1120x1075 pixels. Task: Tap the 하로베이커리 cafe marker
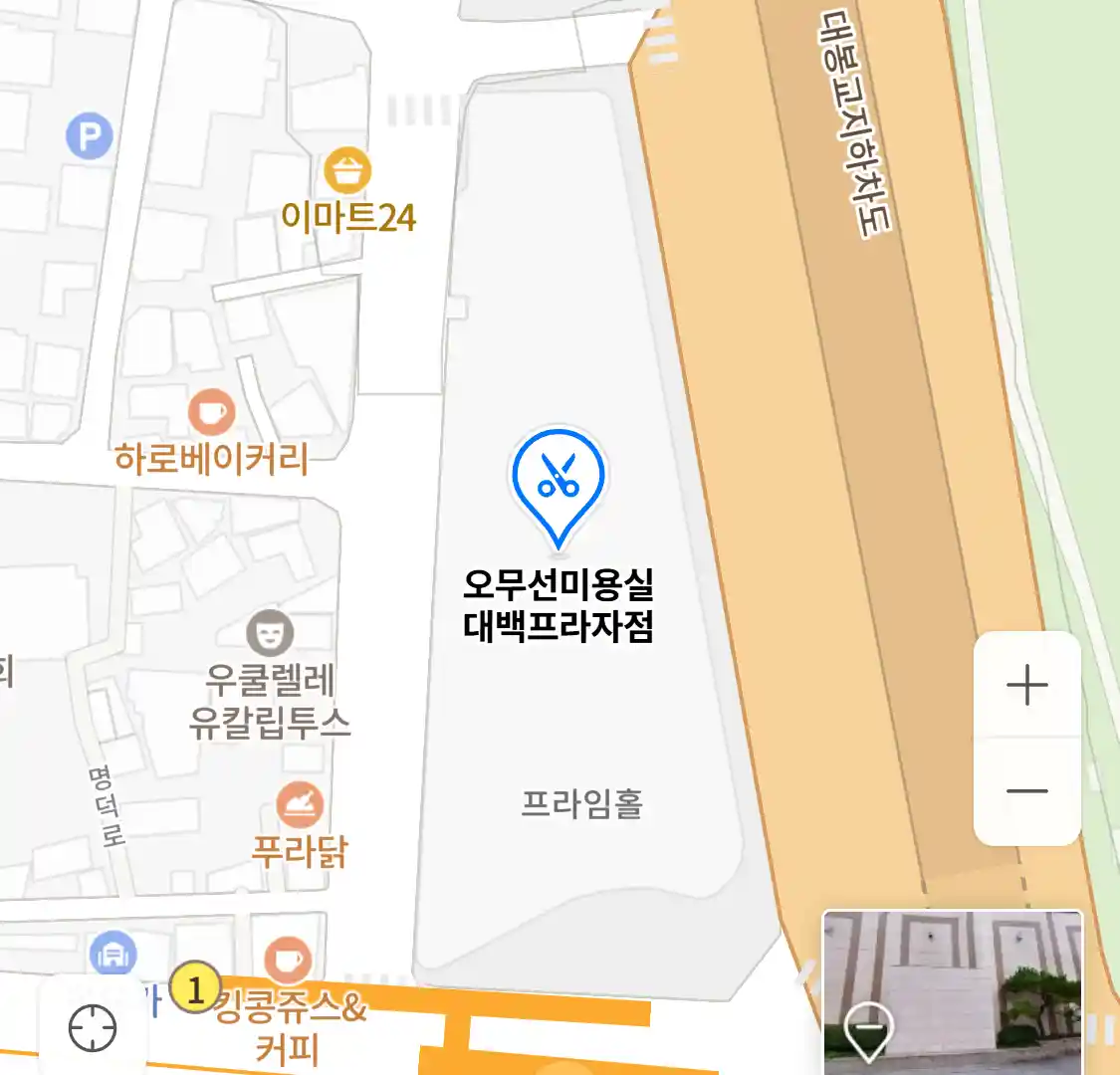(211, 413)
